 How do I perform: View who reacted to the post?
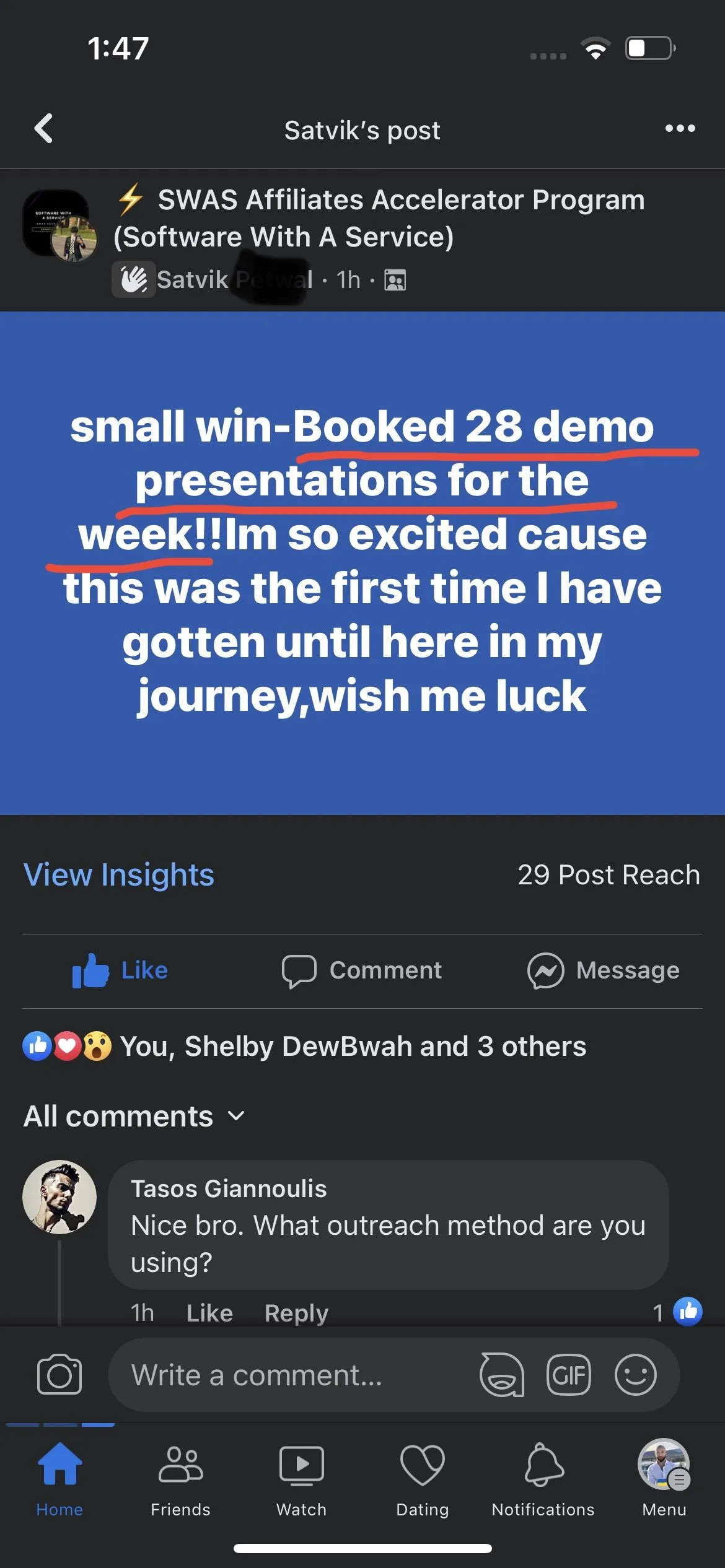coord(352,1046)
